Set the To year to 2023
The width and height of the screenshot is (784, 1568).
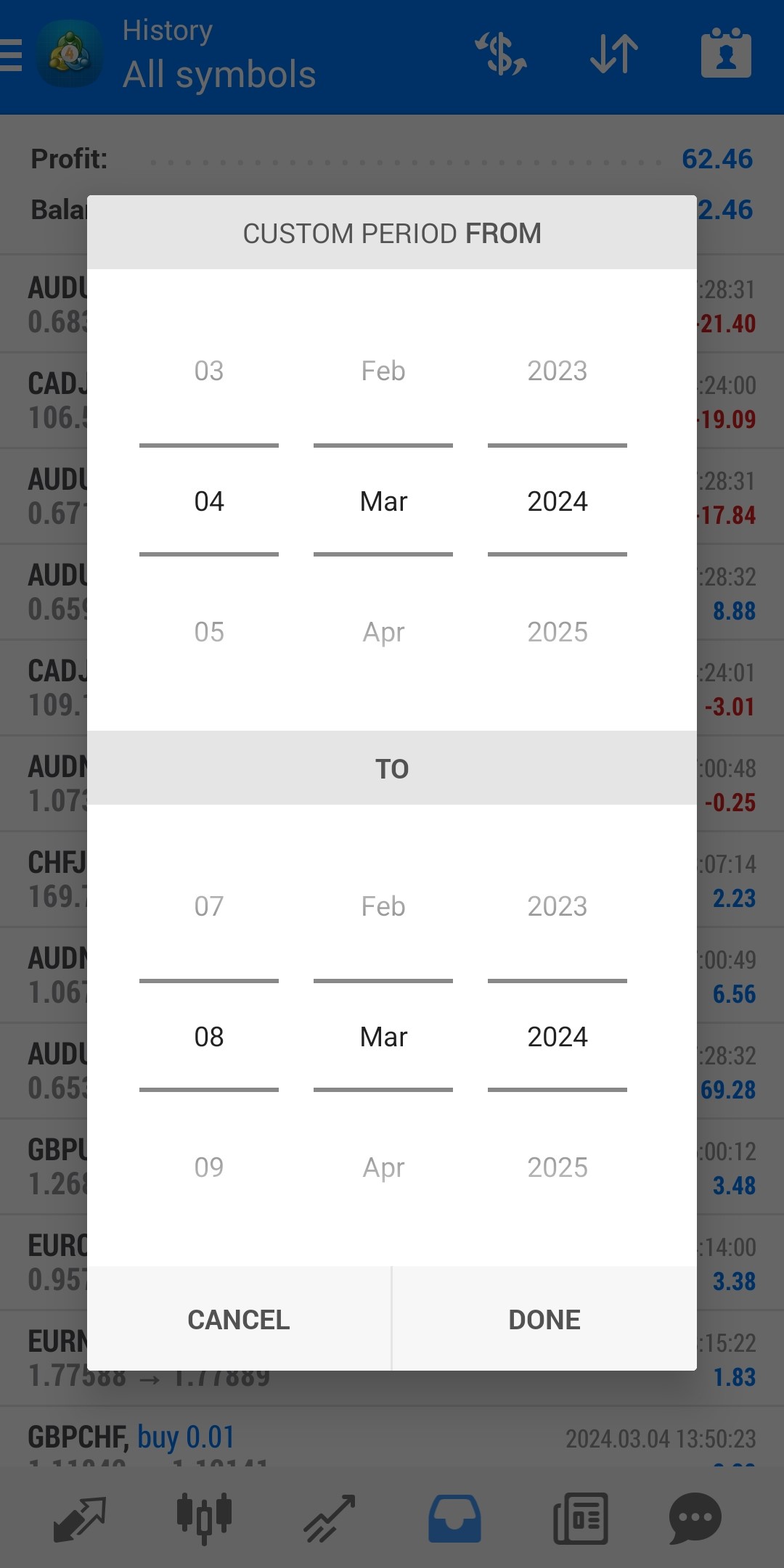[558, 906]
